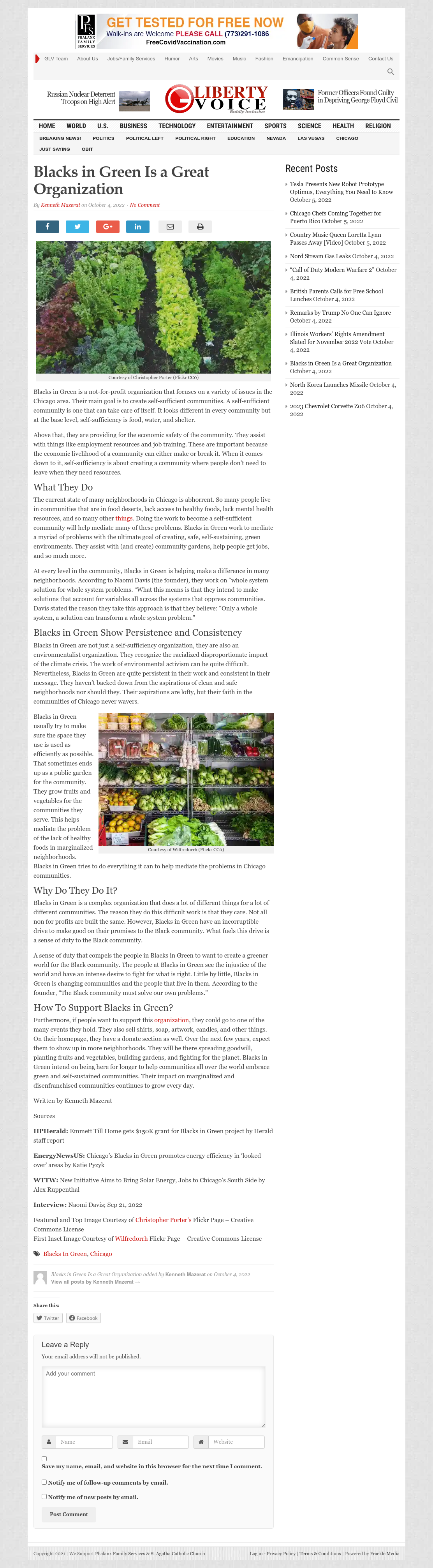The width and height of the screenshot is (433, 1568).
Task: Share via the Twitter button under Share this
Action: (48, 1318)
